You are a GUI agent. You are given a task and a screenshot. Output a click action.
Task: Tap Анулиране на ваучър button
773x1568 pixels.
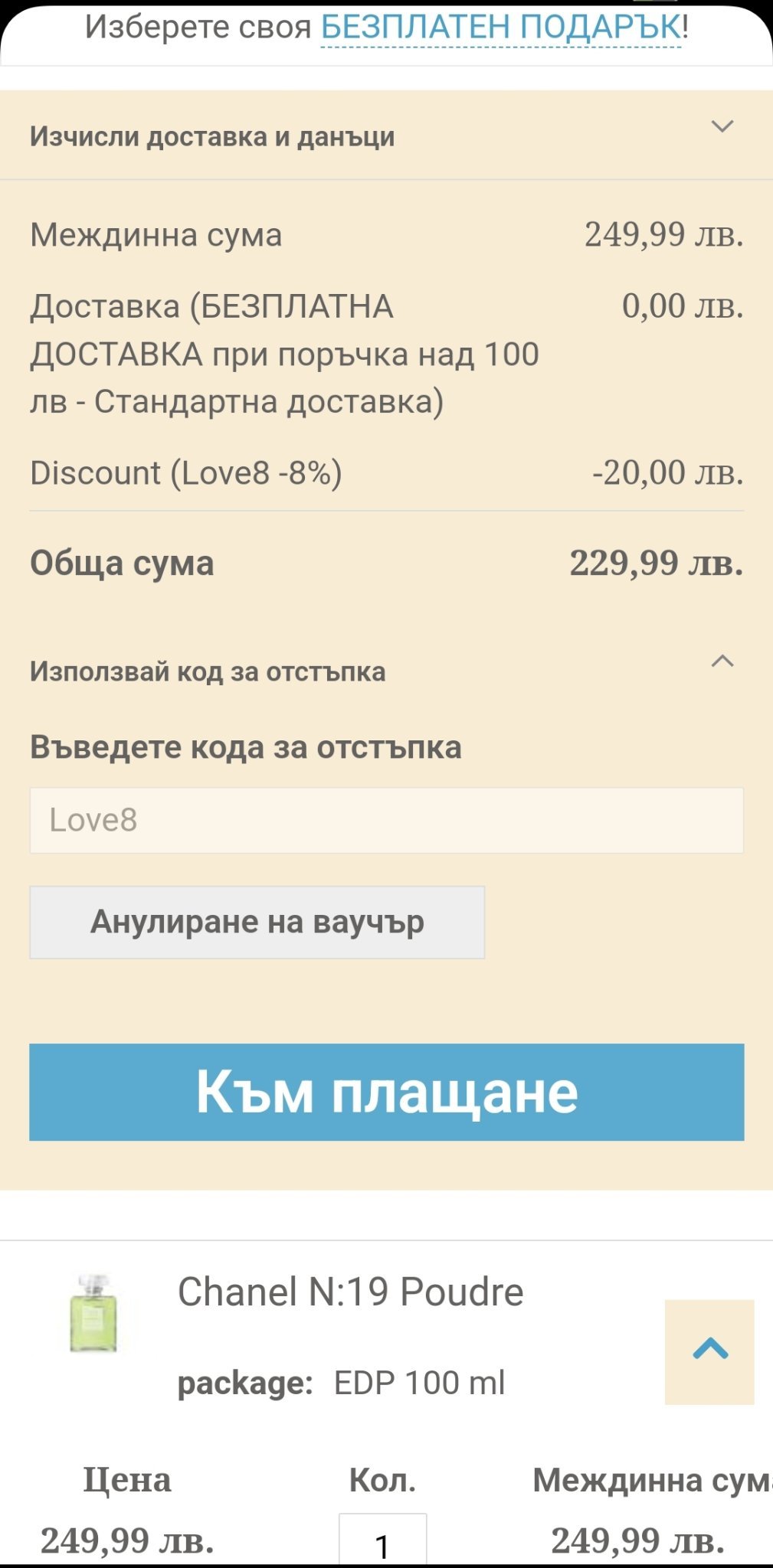pyautogui.click(x=257, y=922)
